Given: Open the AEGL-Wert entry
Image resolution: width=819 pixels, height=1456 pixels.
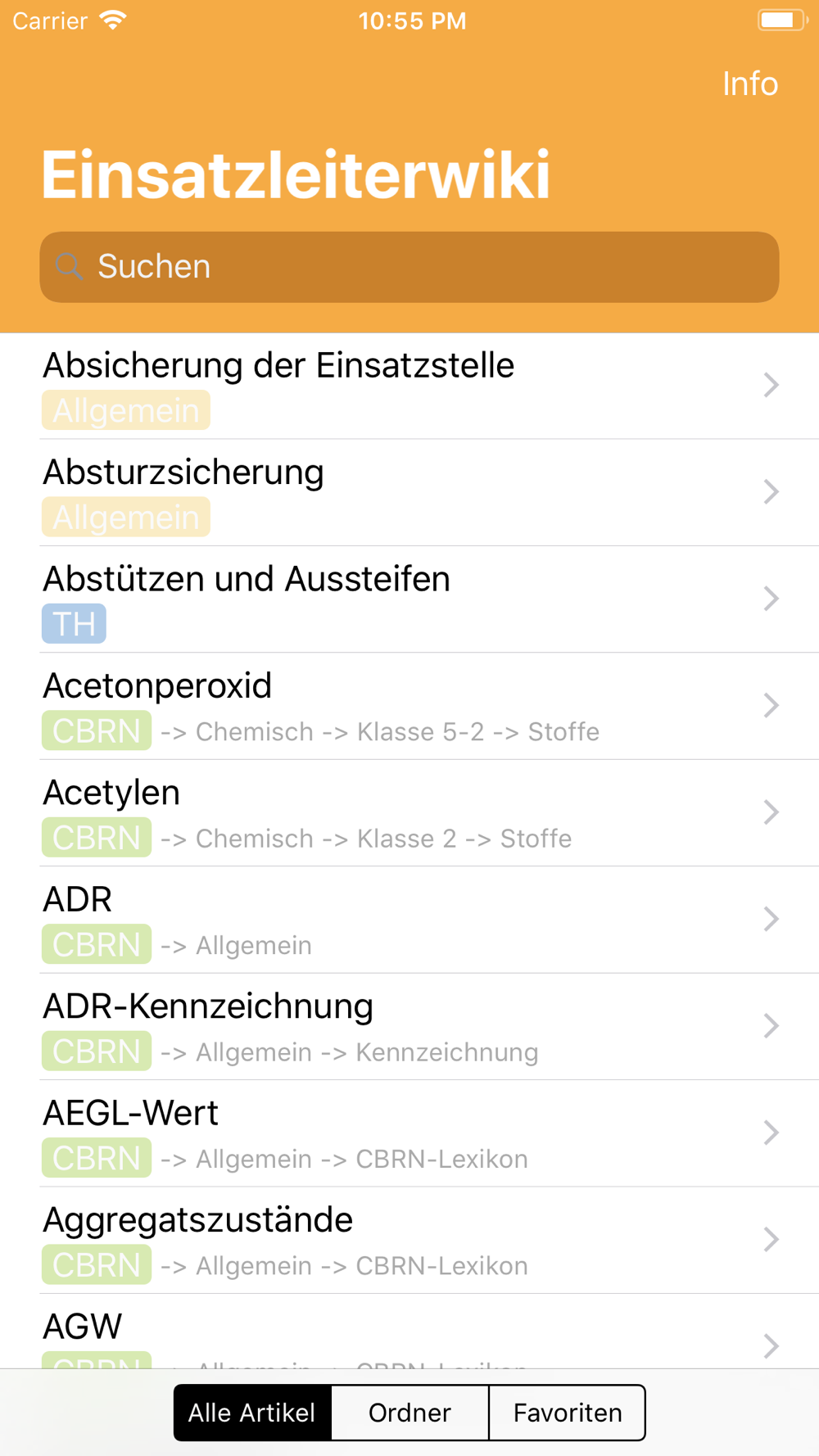Looking at the screenshot, I should pyautogui.click(x=409, y=1133).
